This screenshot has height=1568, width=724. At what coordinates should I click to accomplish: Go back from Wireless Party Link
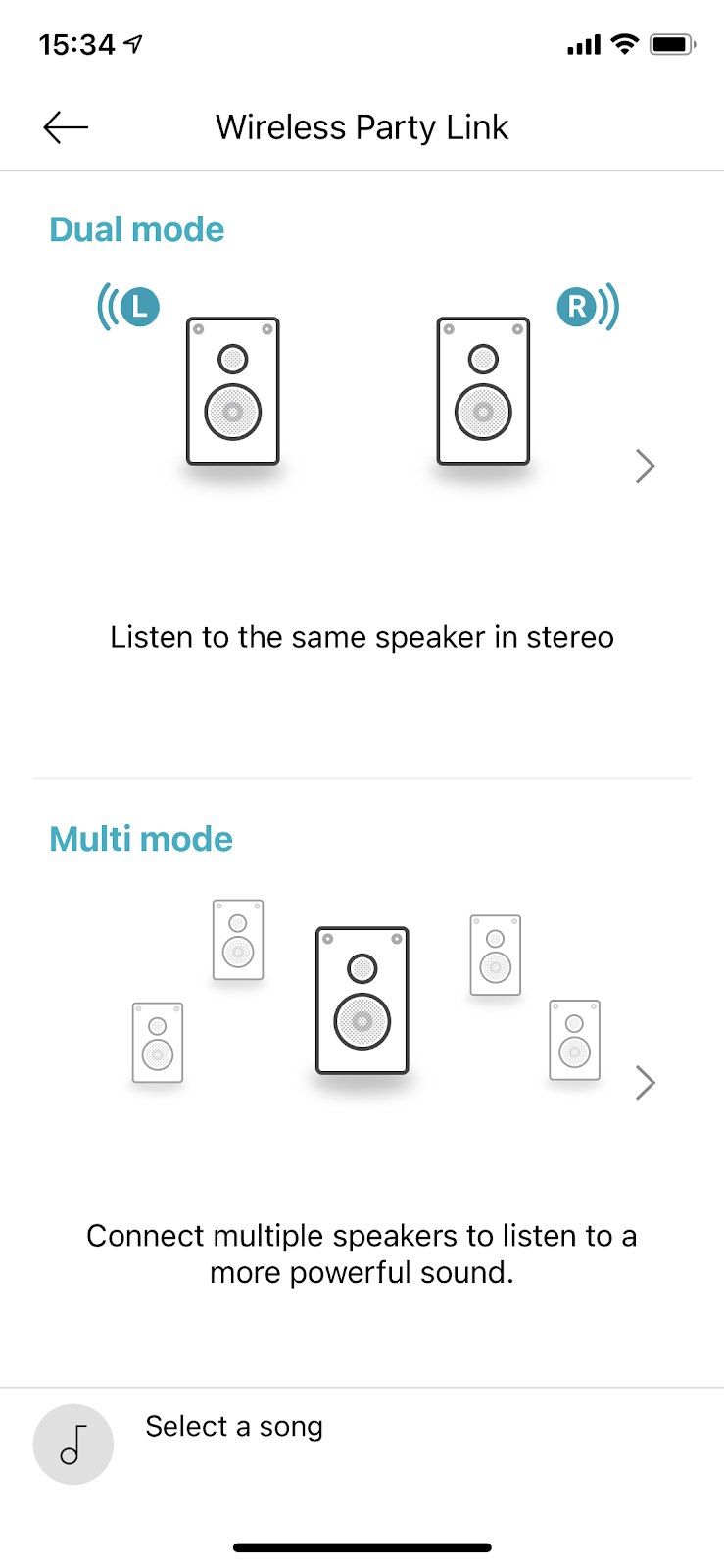coord(66,127)
